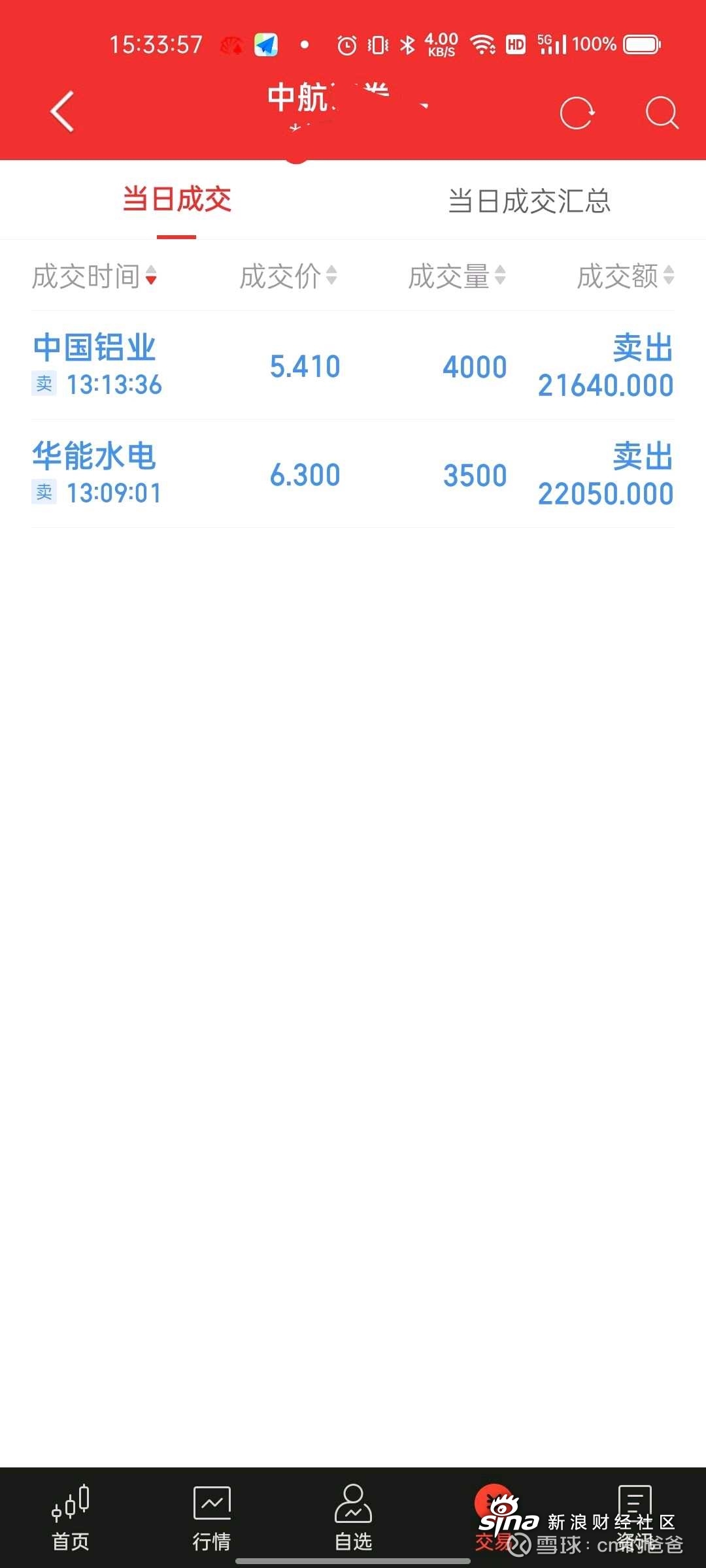Screen dimensions: 706x1568
Task: Switch to 自选 bottom tab
Action: click(x=353, y=1518)
